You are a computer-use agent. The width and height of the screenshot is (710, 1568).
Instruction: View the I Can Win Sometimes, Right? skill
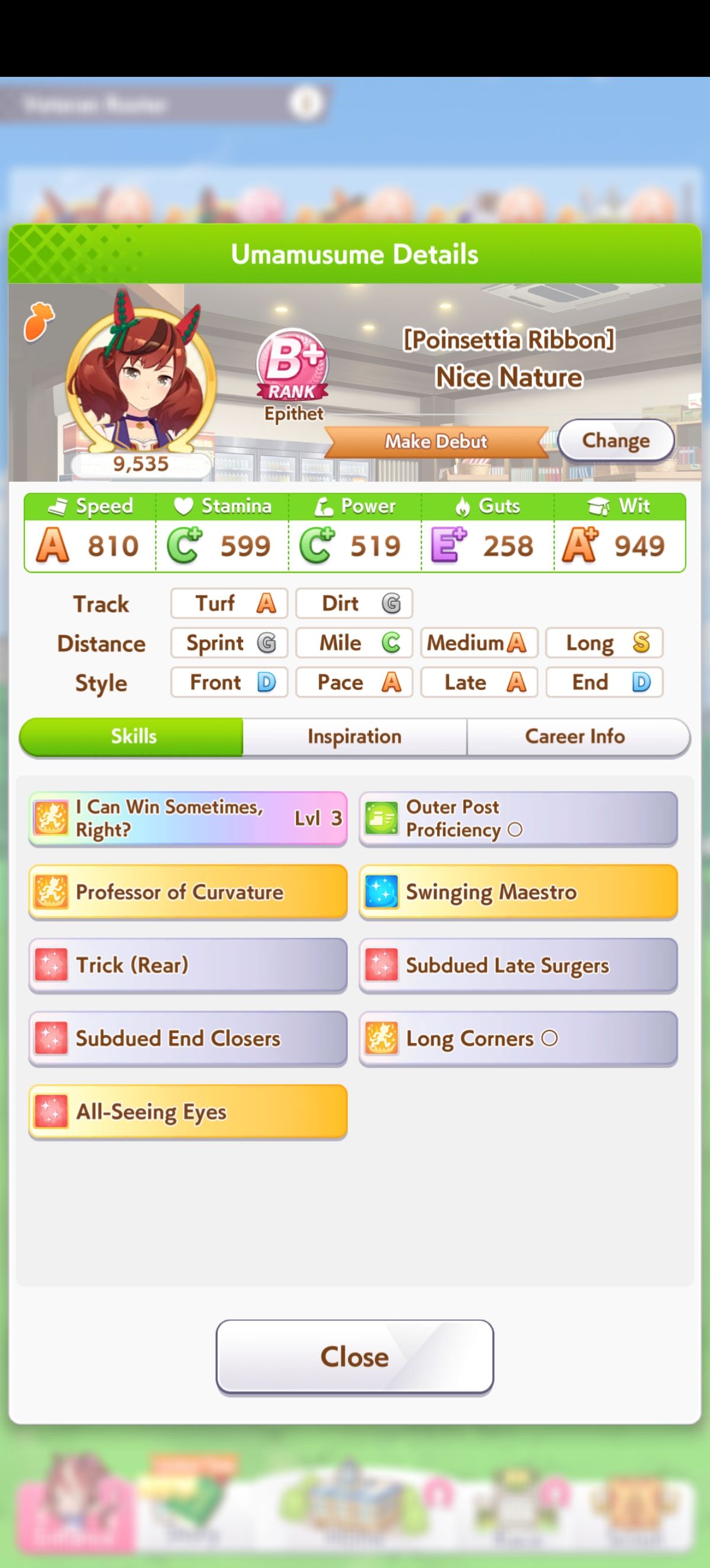click(x=188, y=818)
